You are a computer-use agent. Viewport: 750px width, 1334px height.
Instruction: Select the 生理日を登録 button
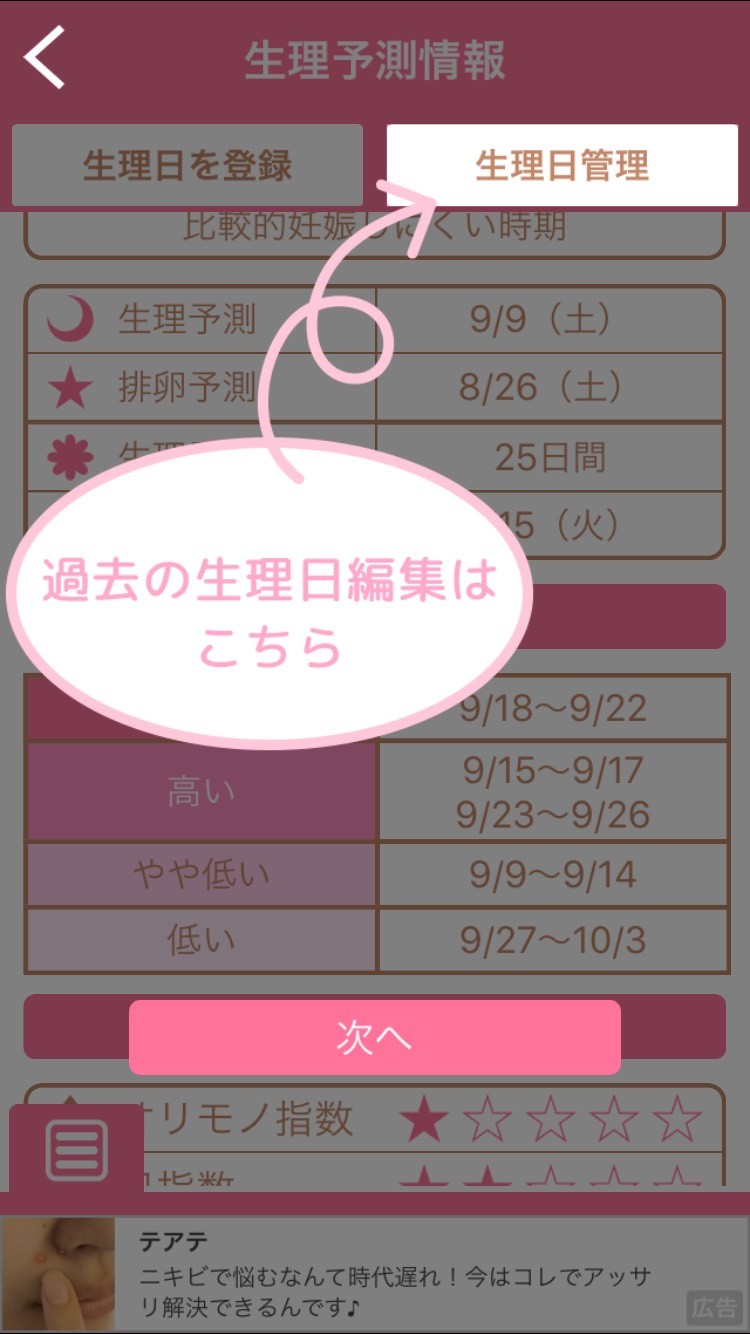pyautogui.click(x=187, y=165)
